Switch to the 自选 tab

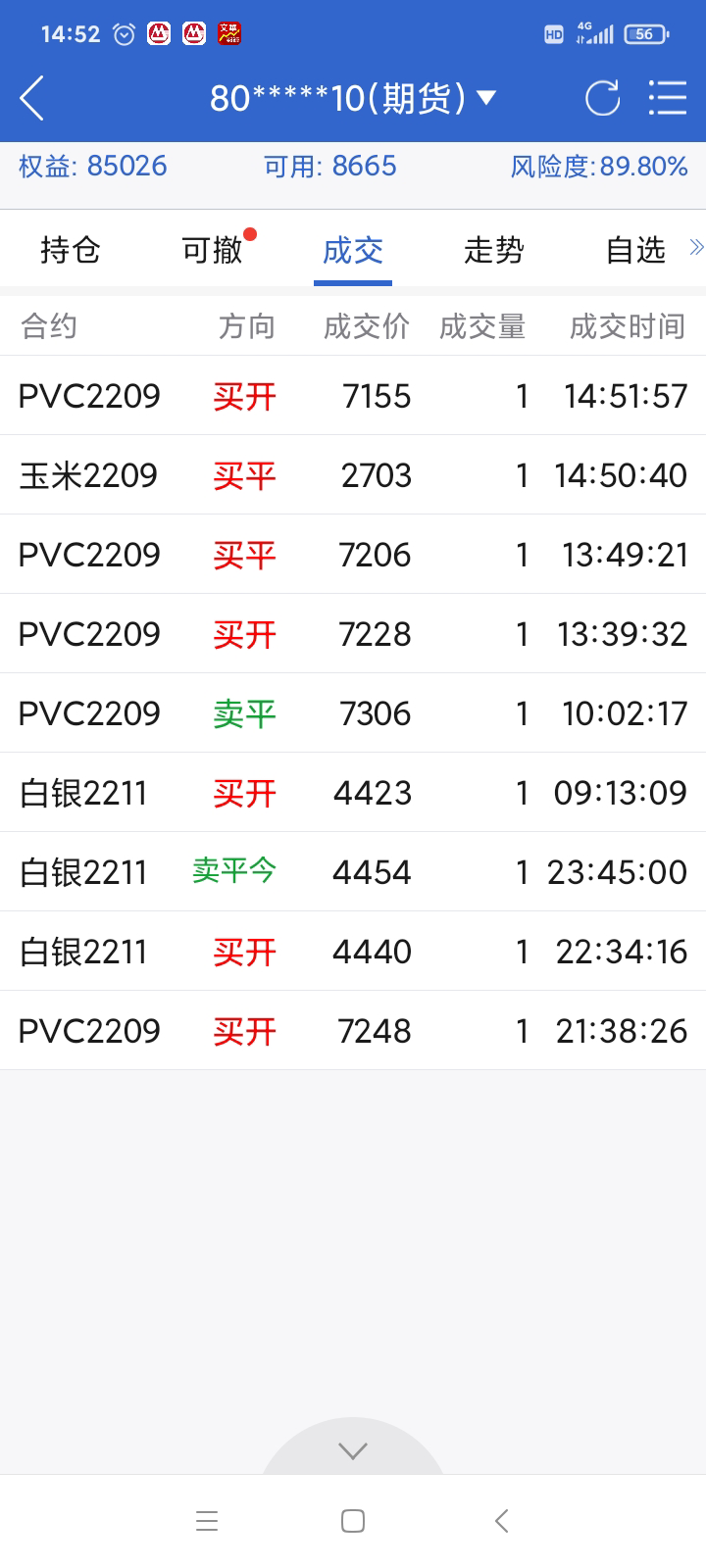635,251
